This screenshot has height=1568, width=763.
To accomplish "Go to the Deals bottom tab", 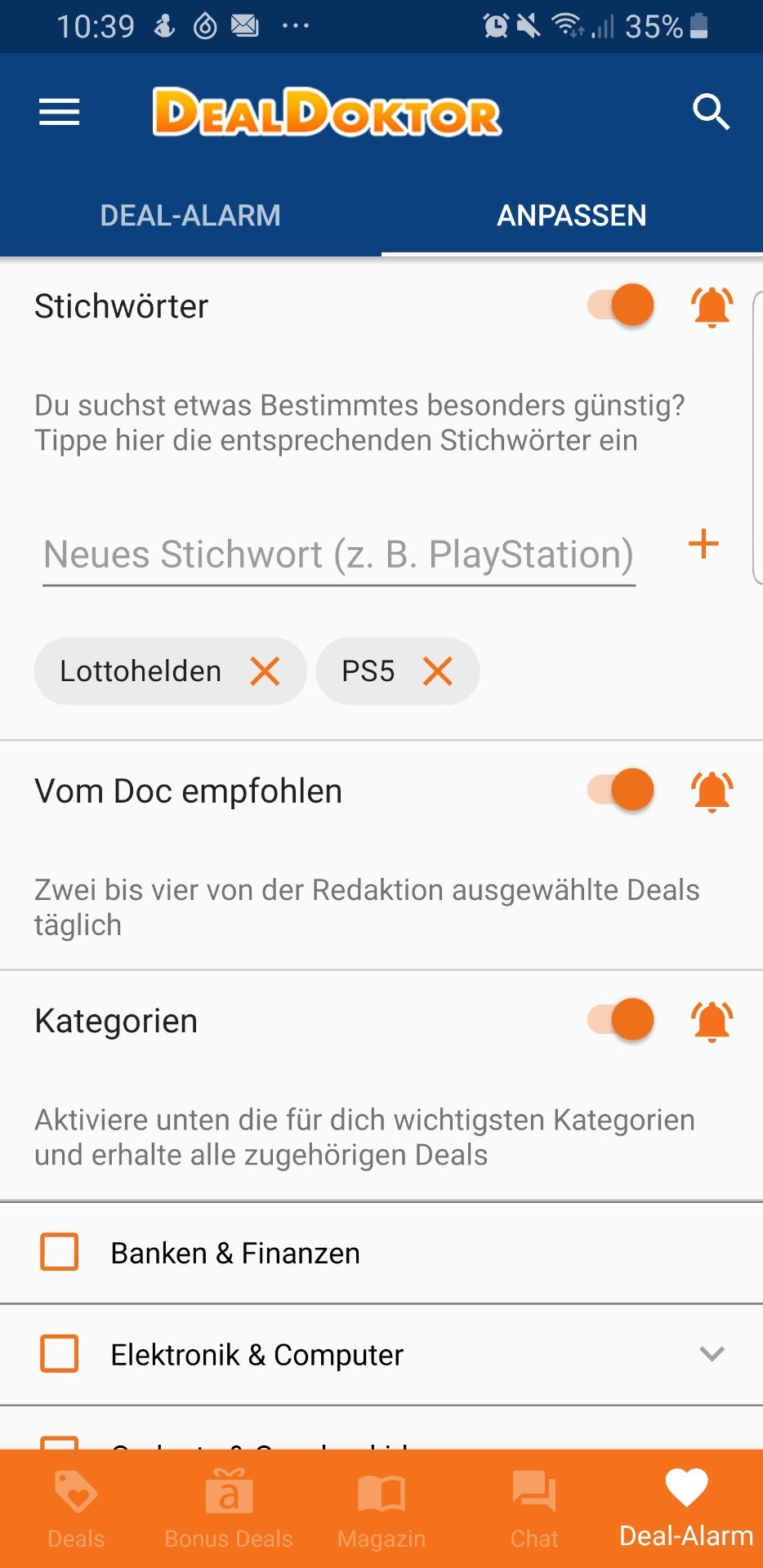I will [76, 1511].
